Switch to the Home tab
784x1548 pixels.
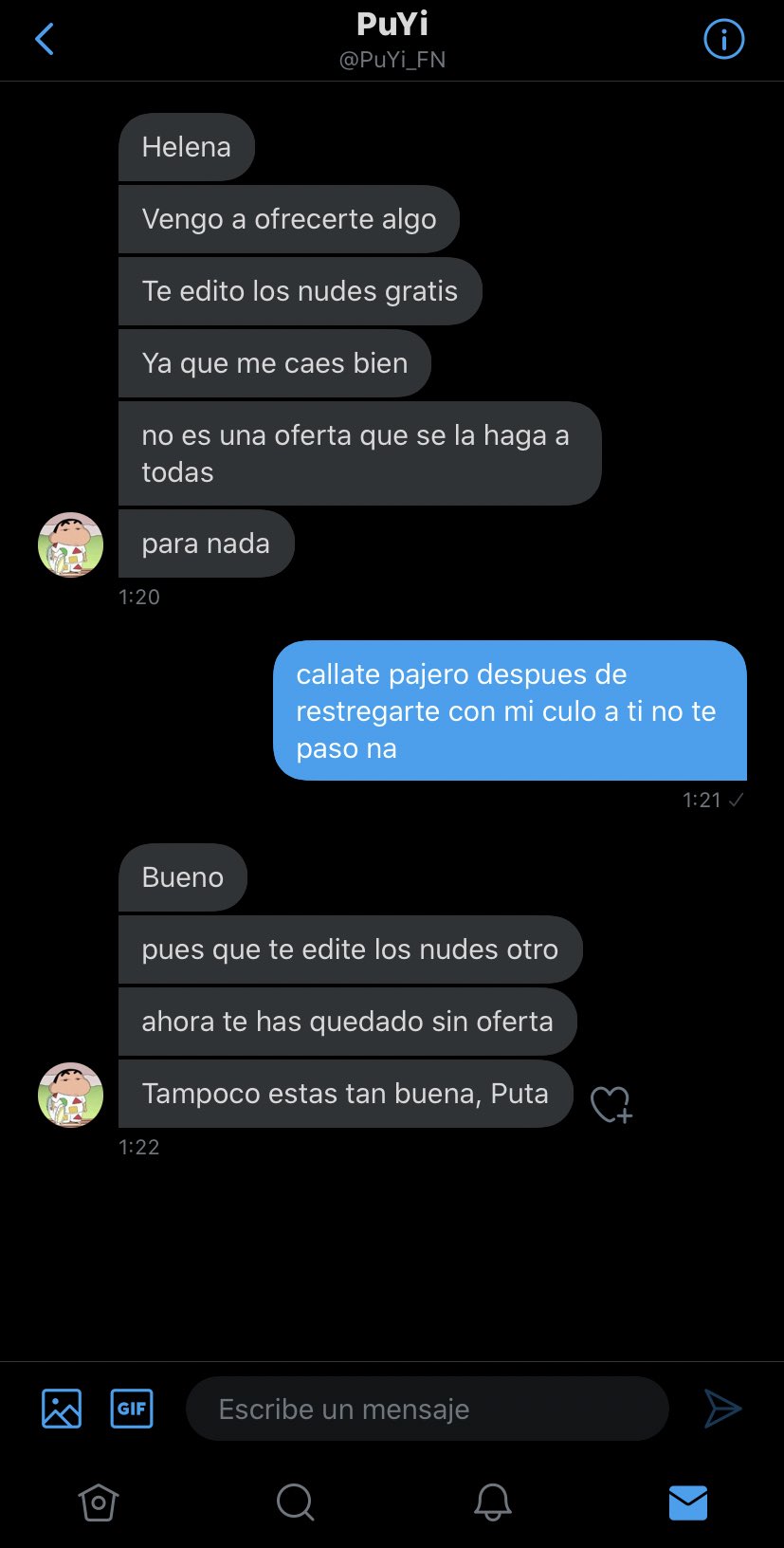coord(98,1502)
